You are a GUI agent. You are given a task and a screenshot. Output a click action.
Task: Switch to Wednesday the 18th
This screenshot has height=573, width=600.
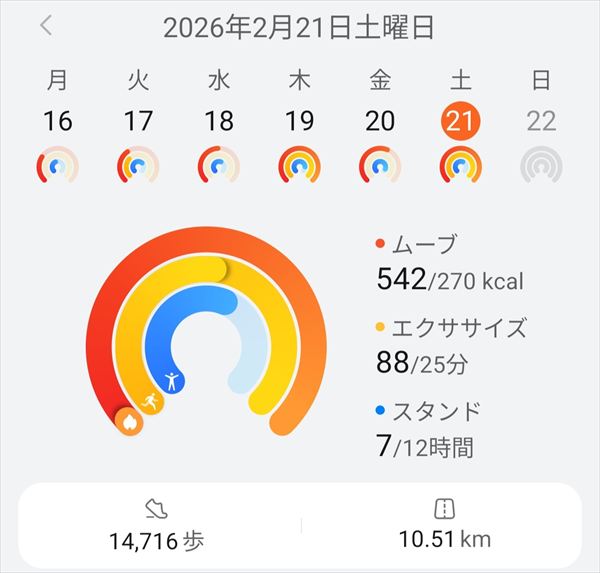(x=219, y=122)
